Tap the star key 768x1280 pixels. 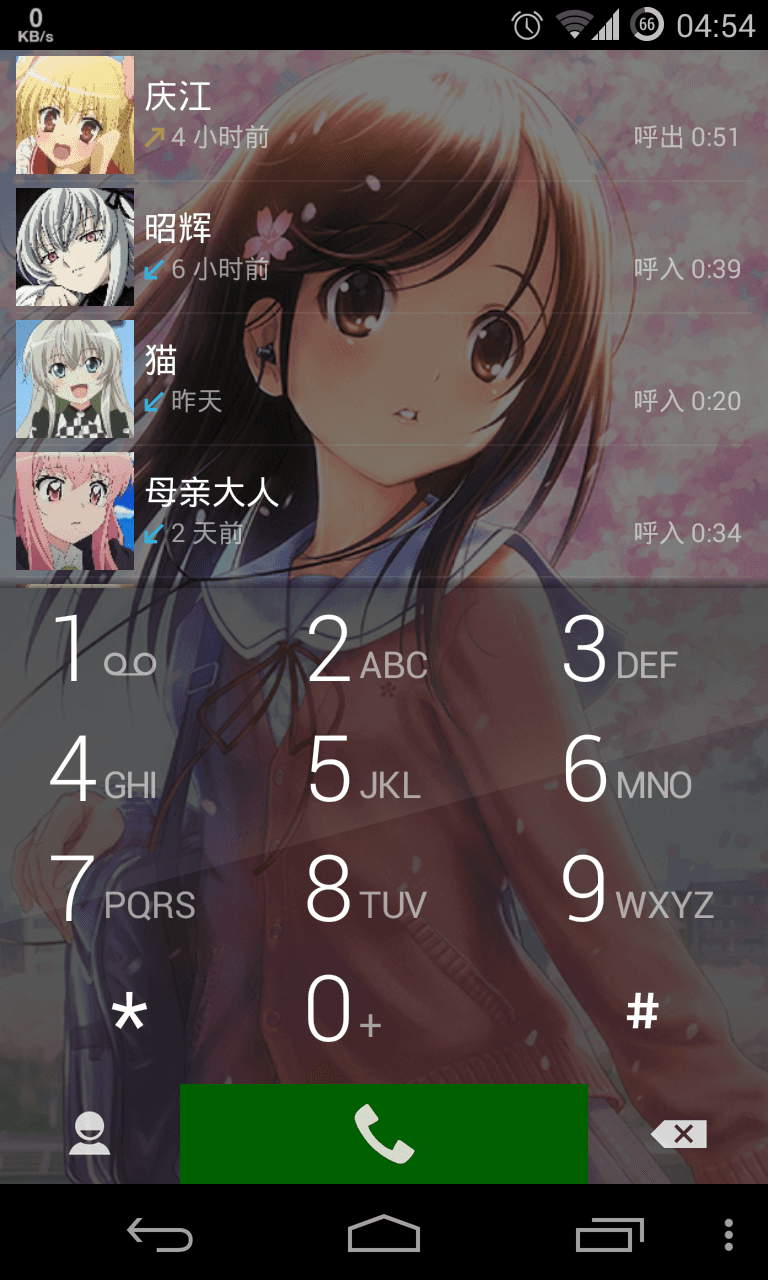129,1012
